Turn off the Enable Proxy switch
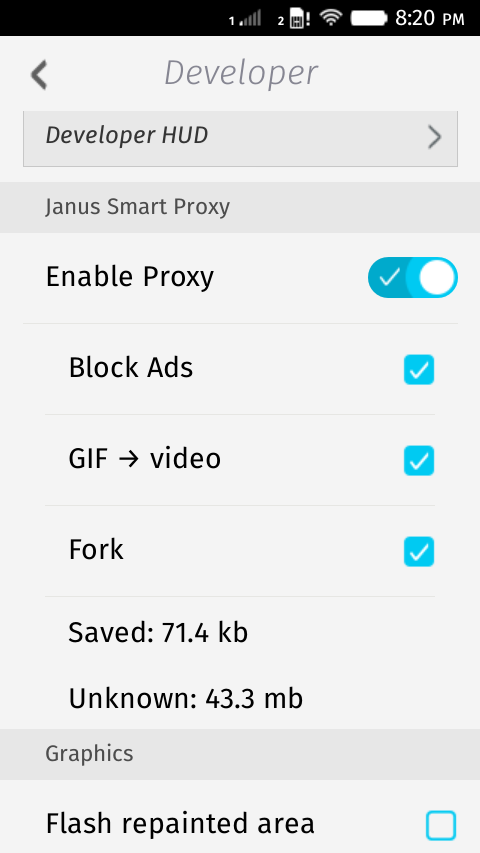This screenshot has width=480, height=853. pyautogui.click(x=413, y=277)
